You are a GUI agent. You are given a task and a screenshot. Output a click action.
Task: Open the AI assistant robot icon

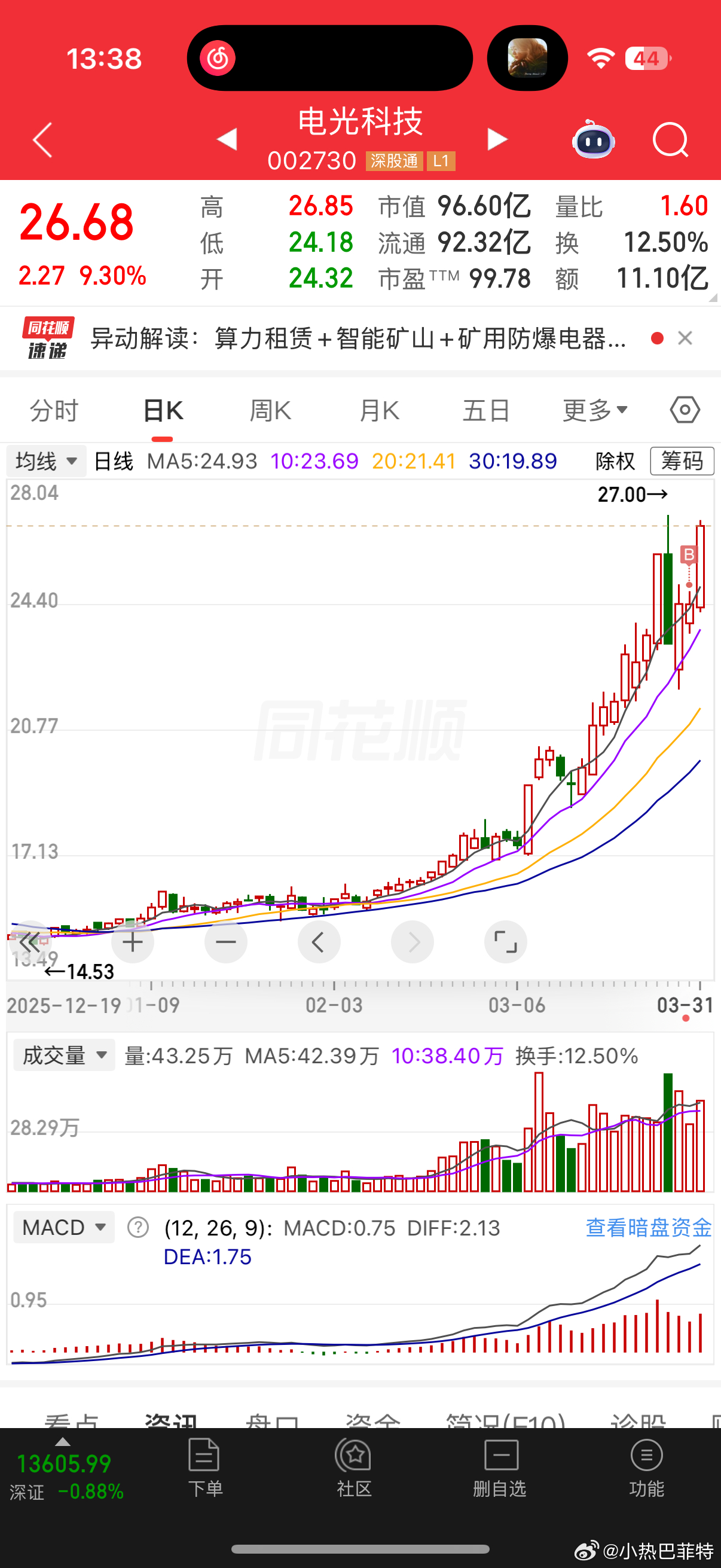tap(592, 140)
